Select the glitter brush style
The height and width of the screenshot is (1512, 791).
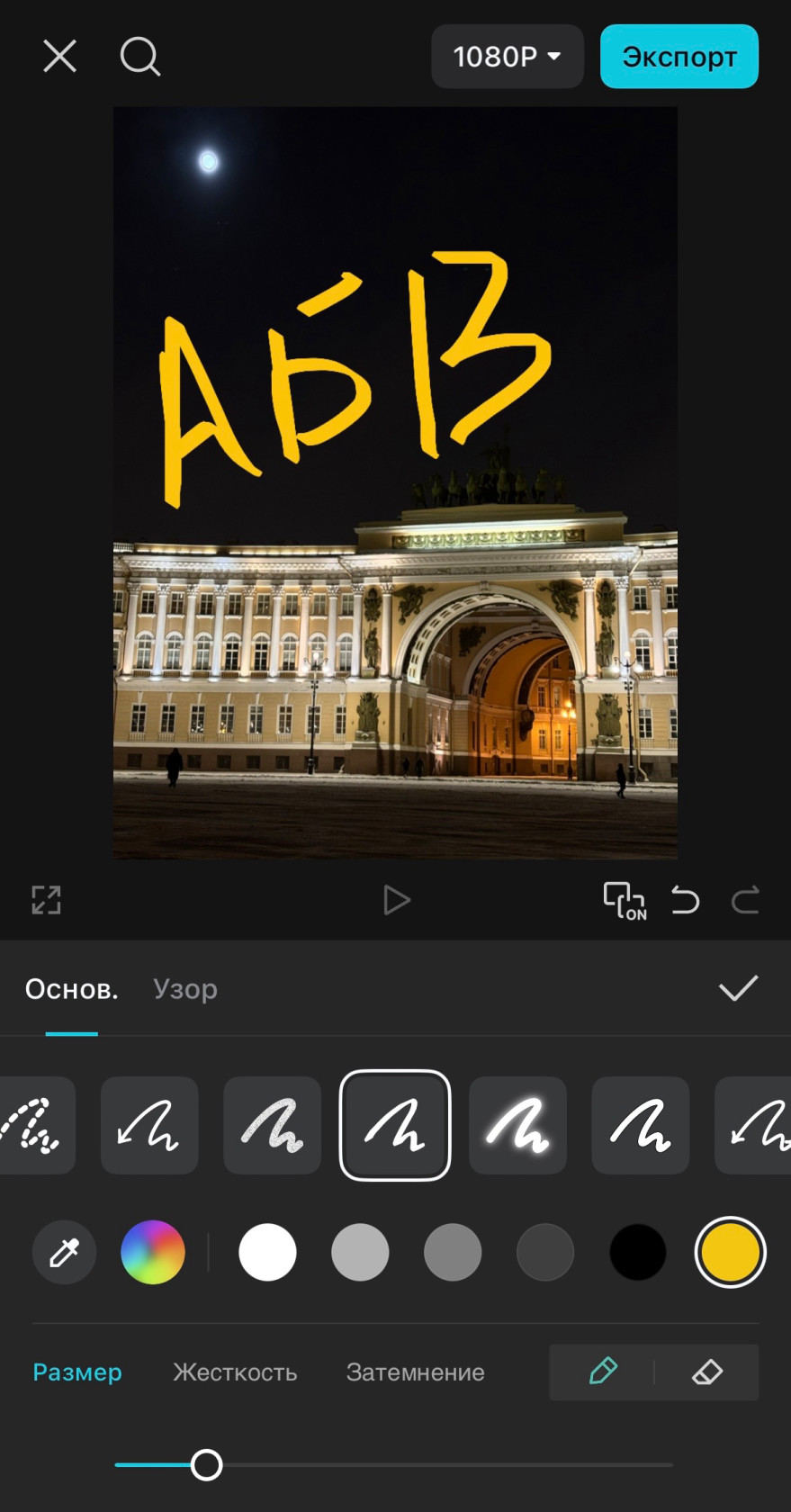pos(272,1125)
